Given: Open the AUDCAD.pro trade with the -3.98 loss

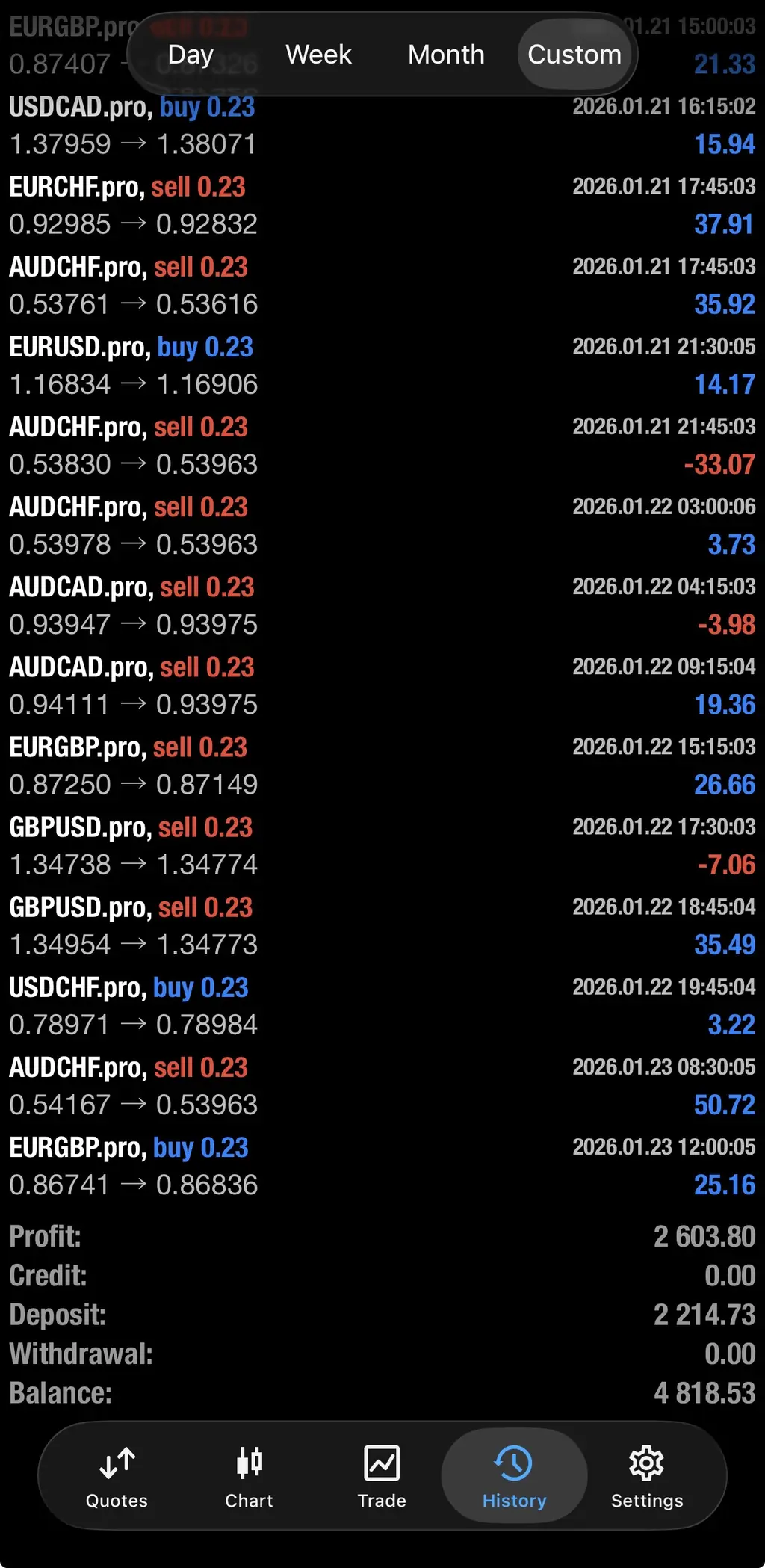Looking at the screenshot, I should click(x=382, y=605).
